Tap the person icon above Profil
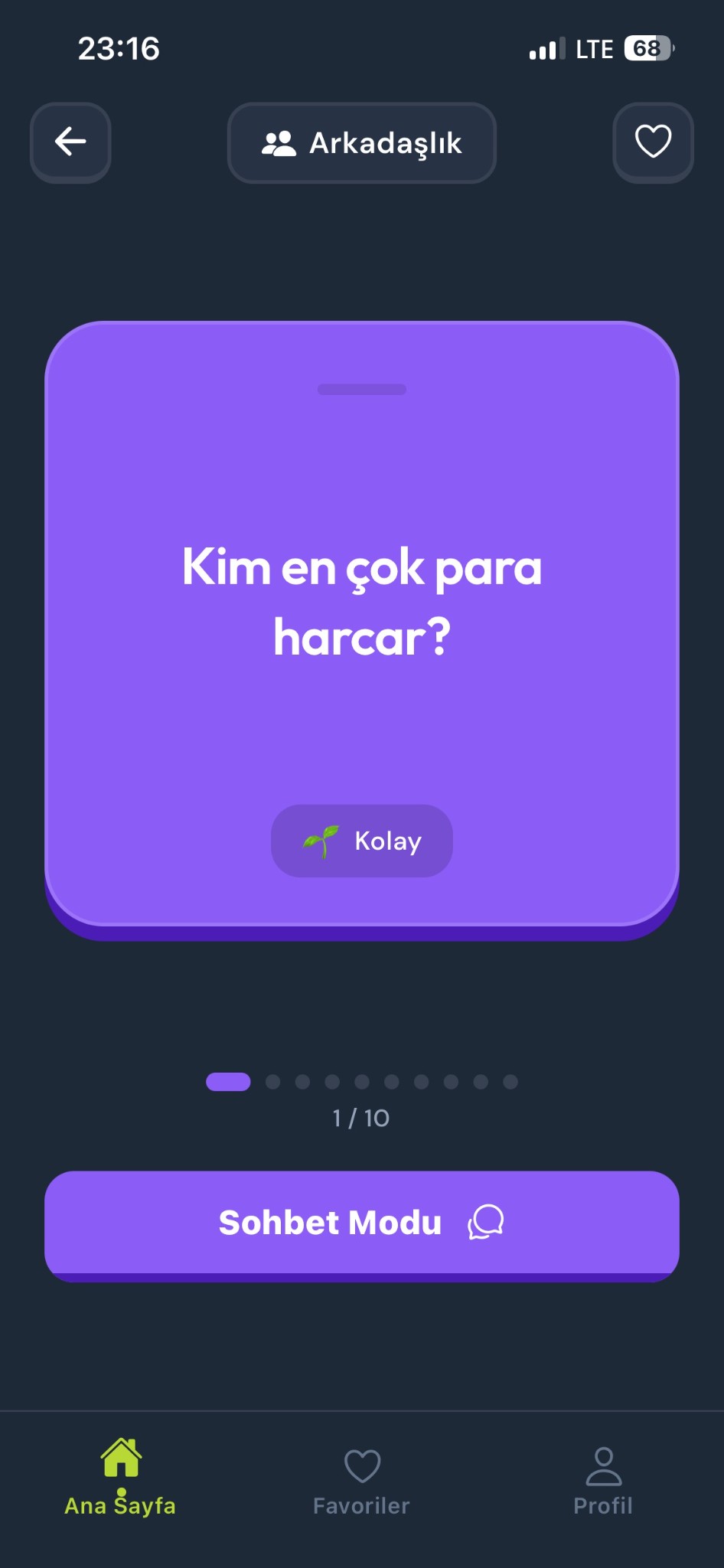 tap(603, 1465)
